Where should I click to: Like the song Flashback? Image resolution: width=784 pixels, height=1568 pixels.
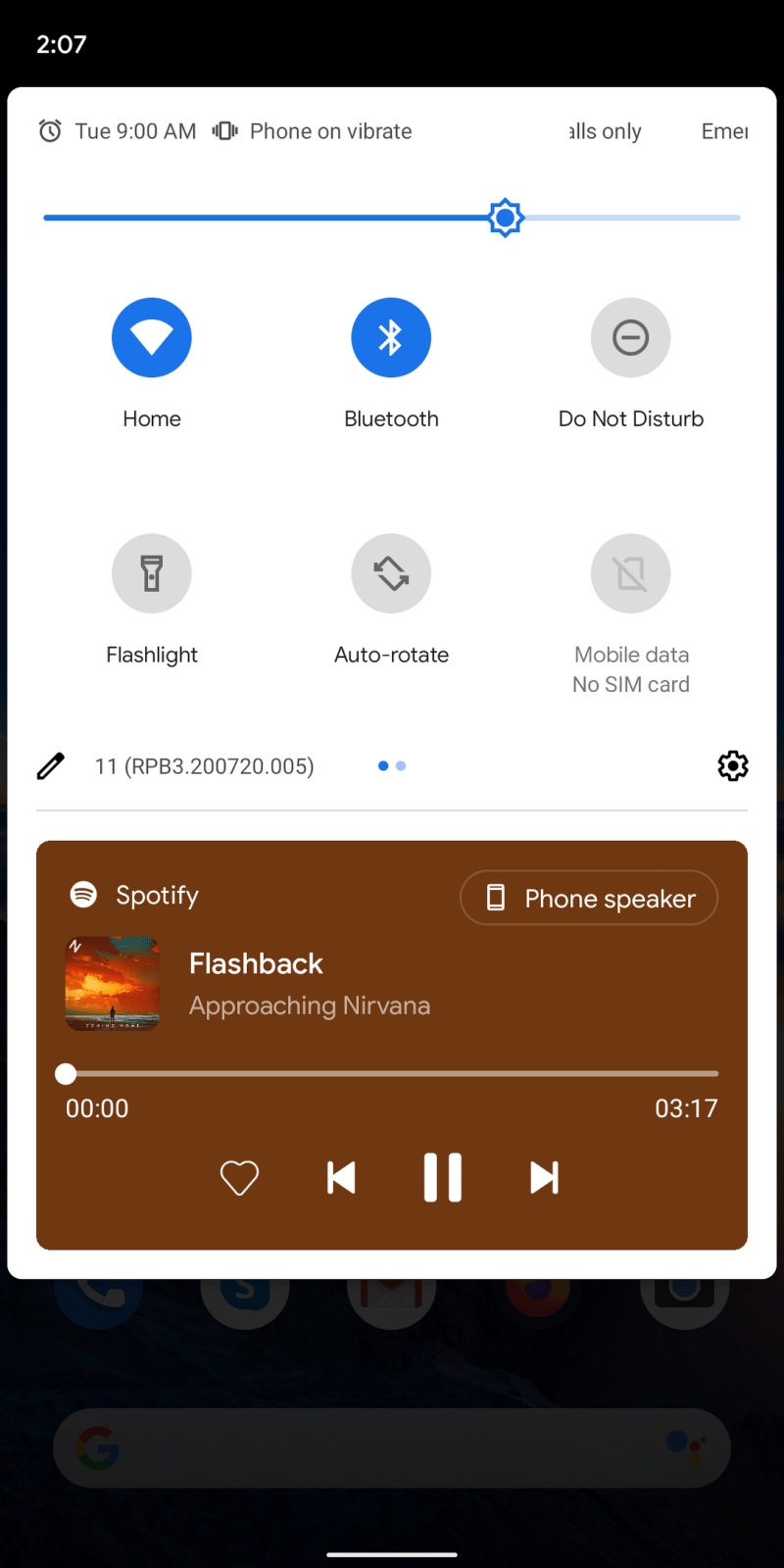239,1177
